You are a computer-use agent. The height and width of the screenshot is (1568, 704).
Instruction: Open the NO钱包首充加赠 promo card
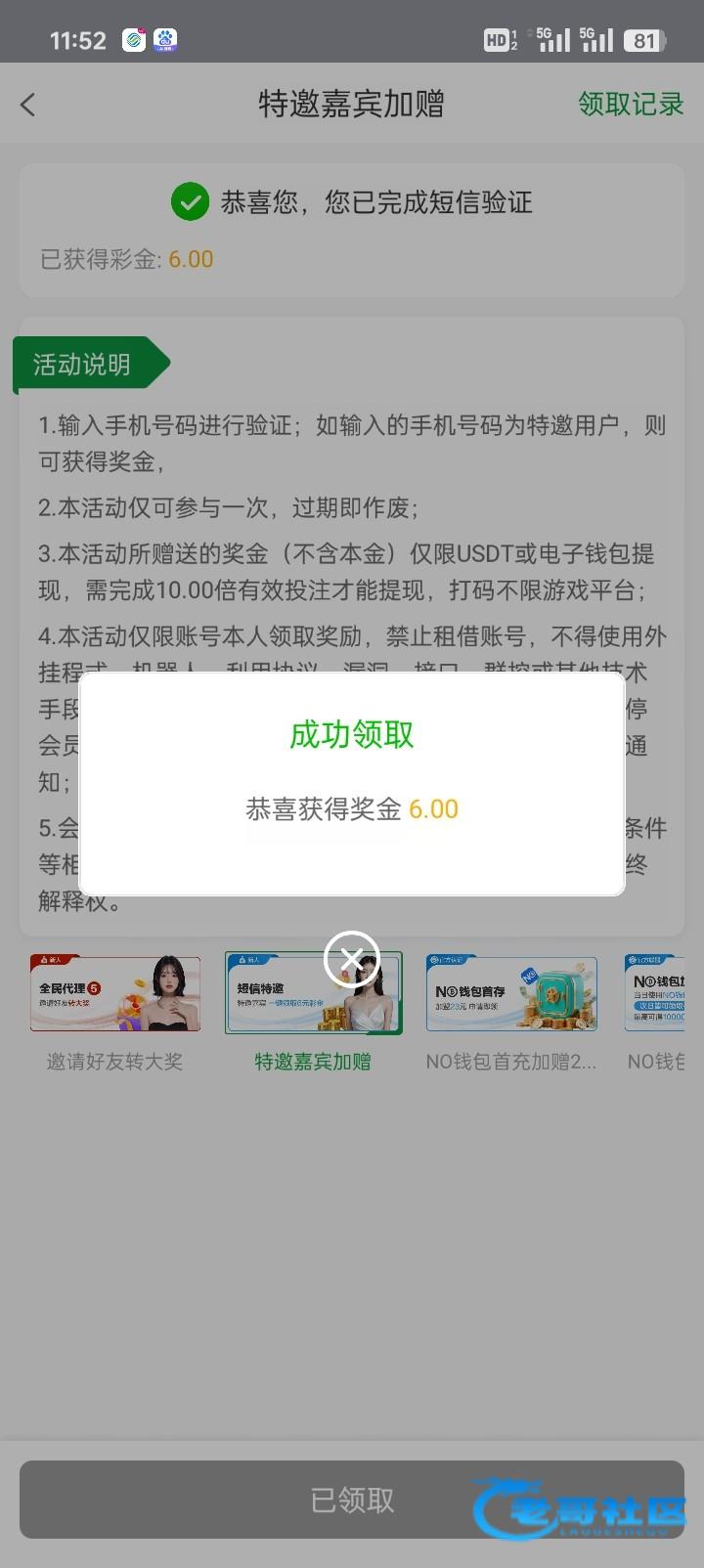(511, 994)
